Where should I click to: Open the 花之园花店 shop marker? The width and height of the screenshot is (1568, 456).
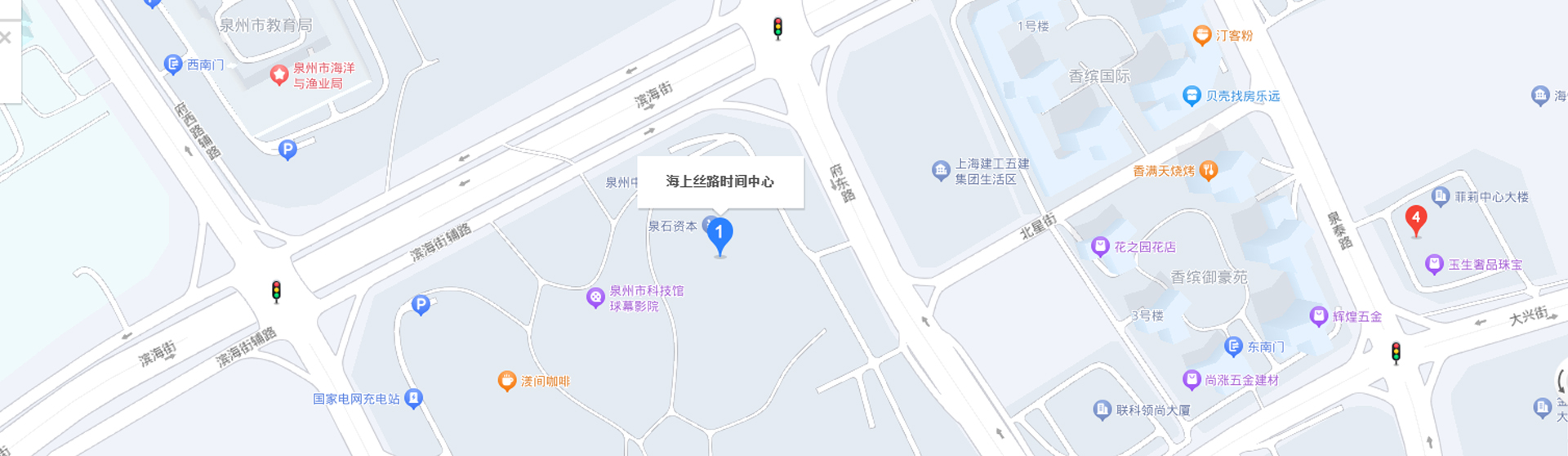click(1100, 246)
